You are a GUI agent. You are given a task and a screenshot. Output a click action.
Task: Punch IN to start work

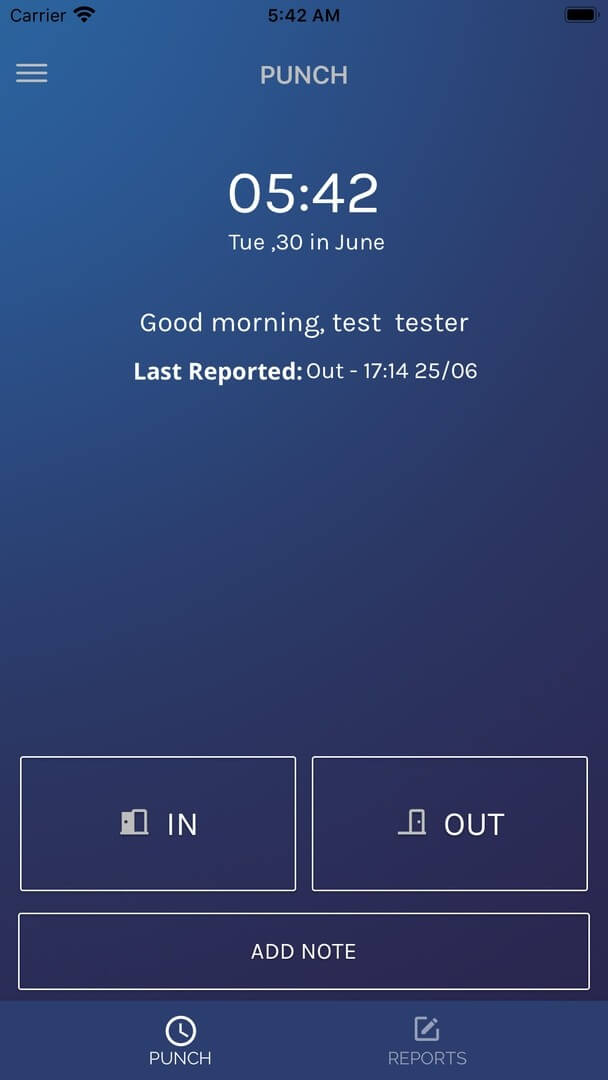pos(158,823)
